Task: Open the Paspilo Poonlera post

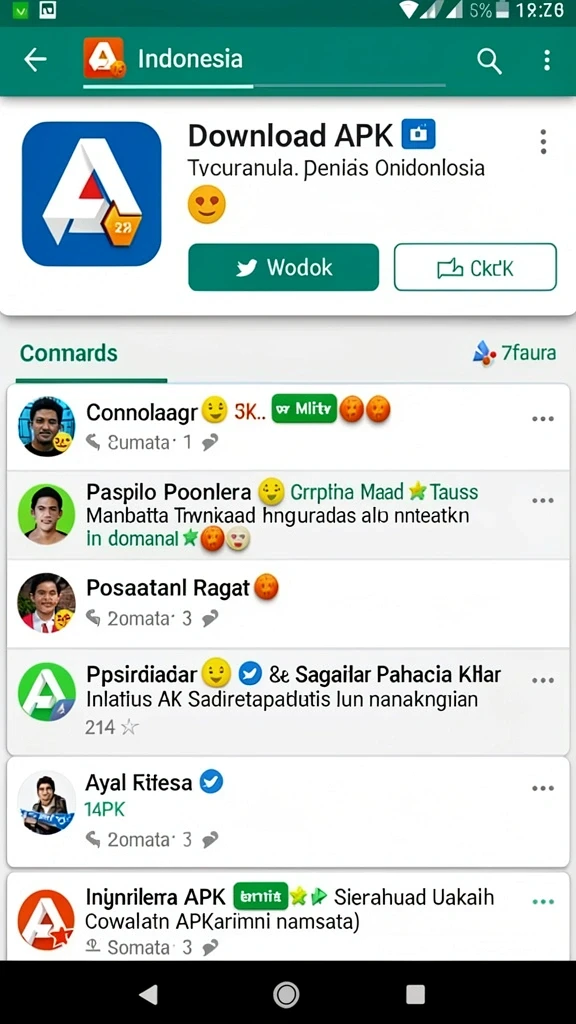Action: tap(288, 515)
